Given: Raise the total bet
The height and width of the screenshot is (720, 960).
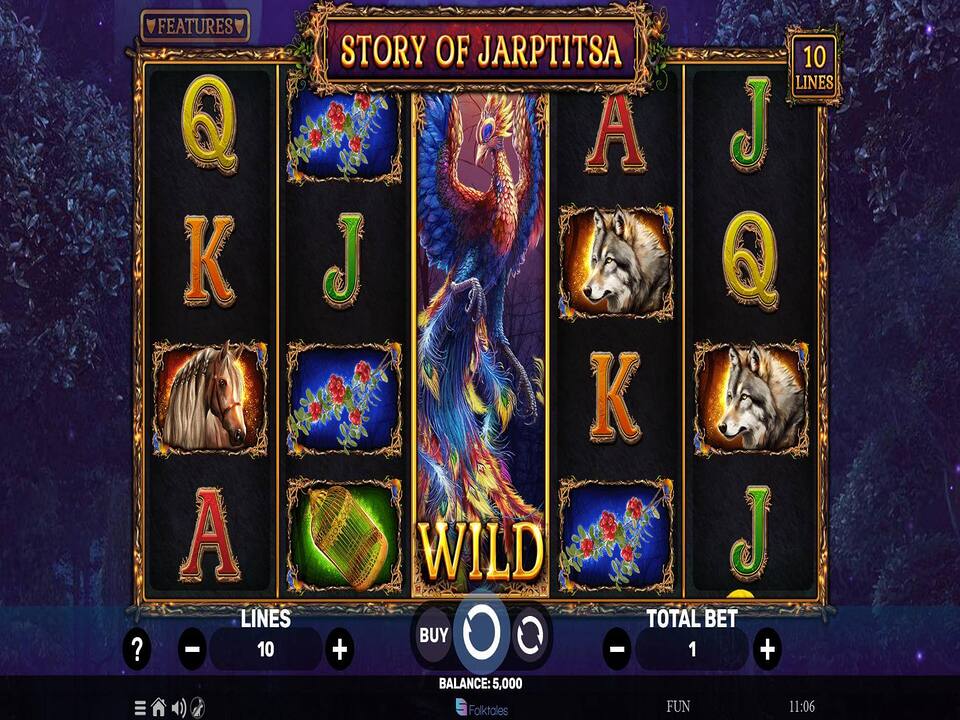Looking at the screenshot, I should coord(767,650).
